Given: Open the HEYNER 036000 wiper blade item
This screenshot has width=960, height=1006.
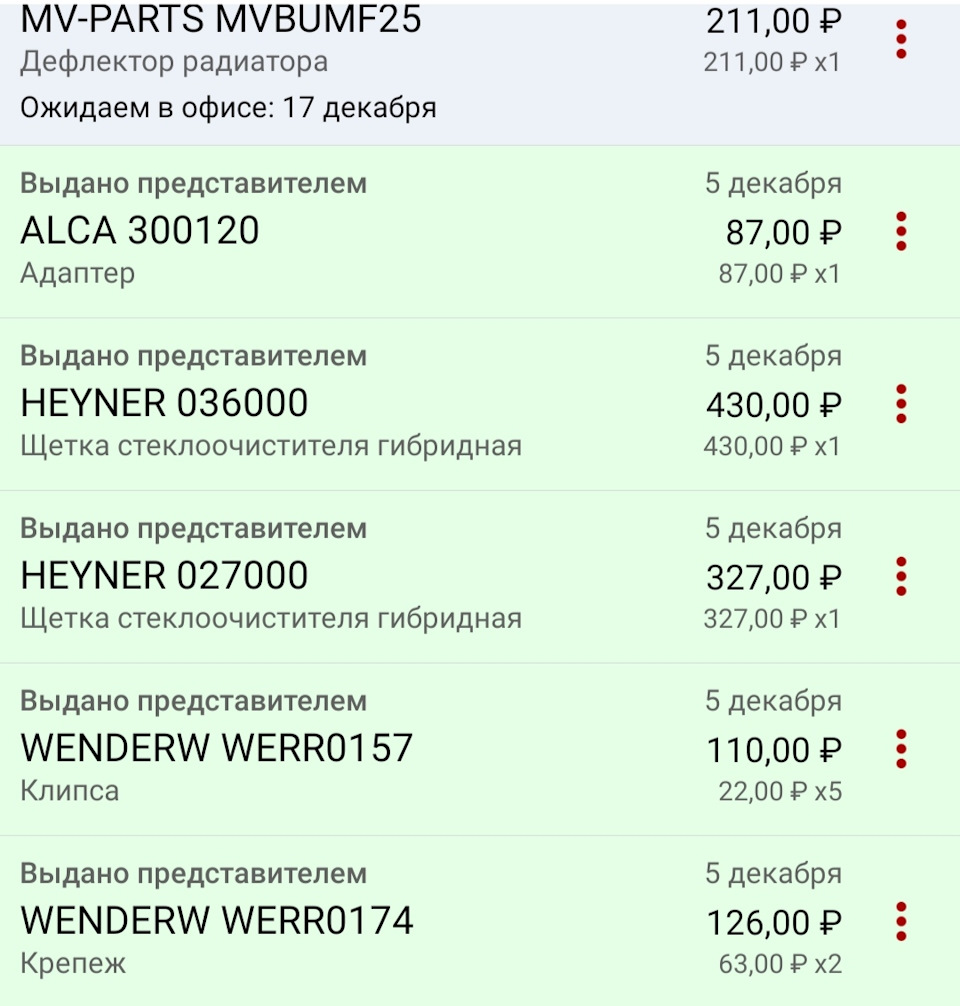Looking at the screenshot, I should tap(400, 404).
